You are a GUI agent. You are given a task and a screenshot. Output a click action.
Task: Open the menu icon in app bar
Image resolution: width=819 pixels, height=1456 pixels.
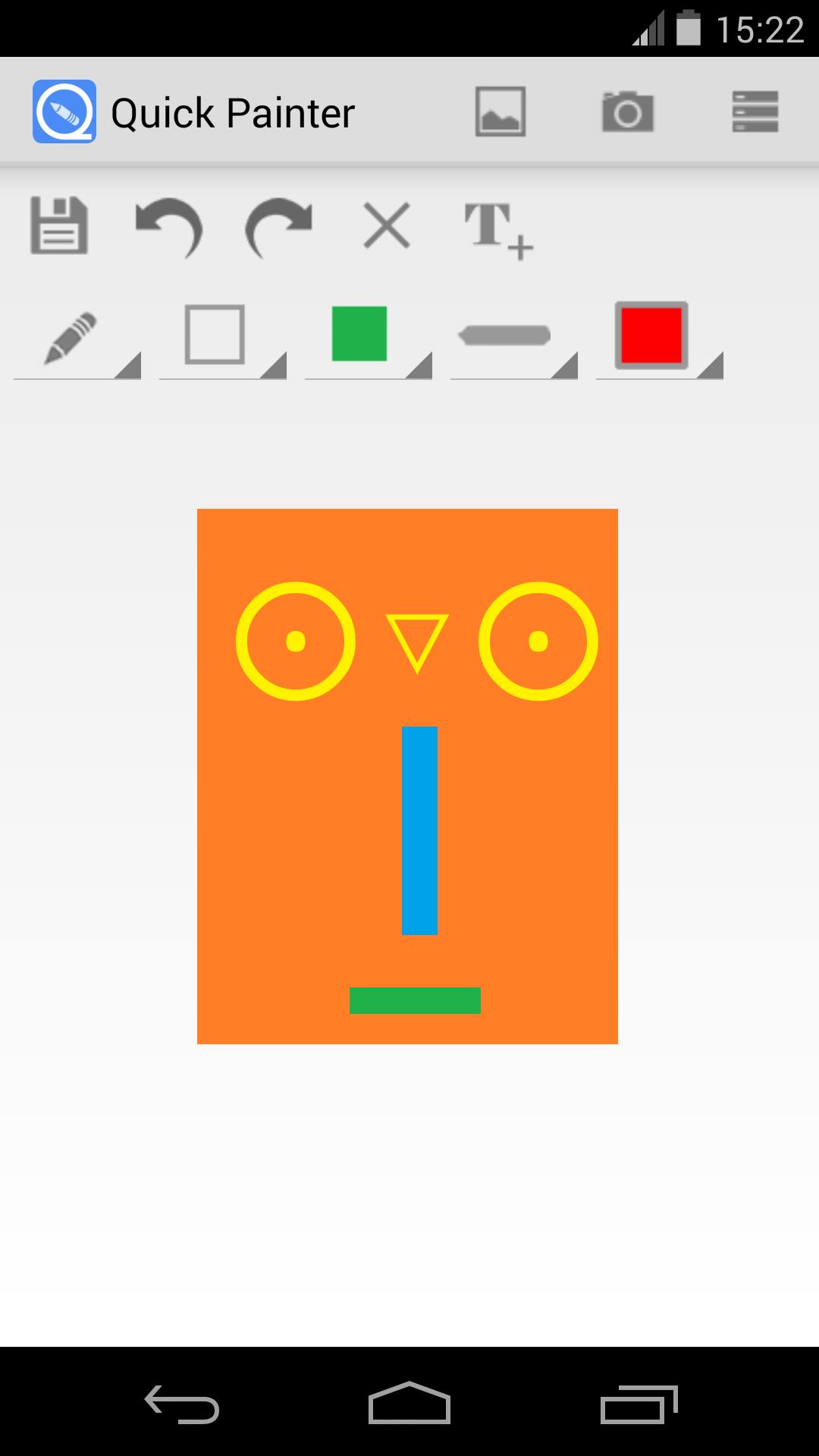pyautogui.click(x=755, y=112)
